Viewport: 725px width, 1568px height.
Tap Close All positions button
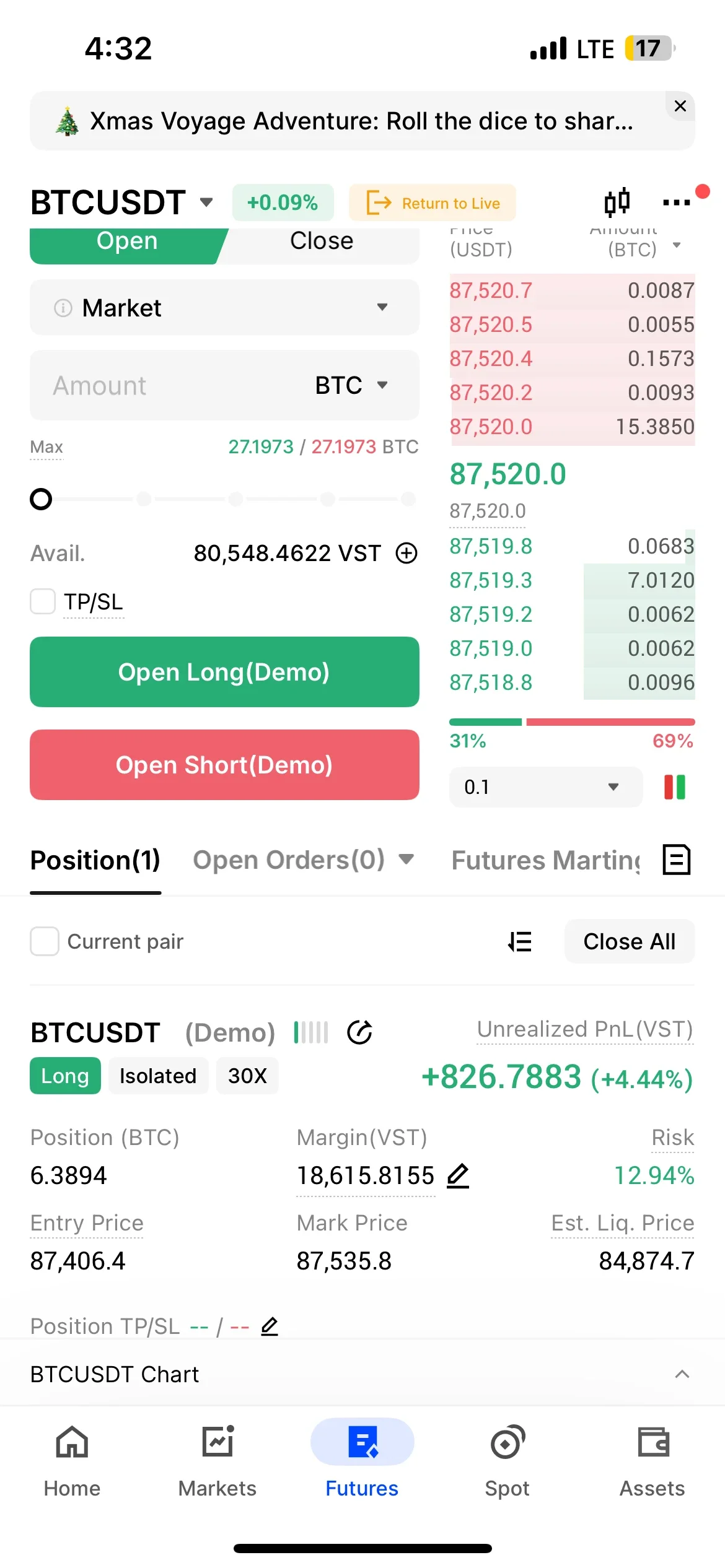pos(629,941)
